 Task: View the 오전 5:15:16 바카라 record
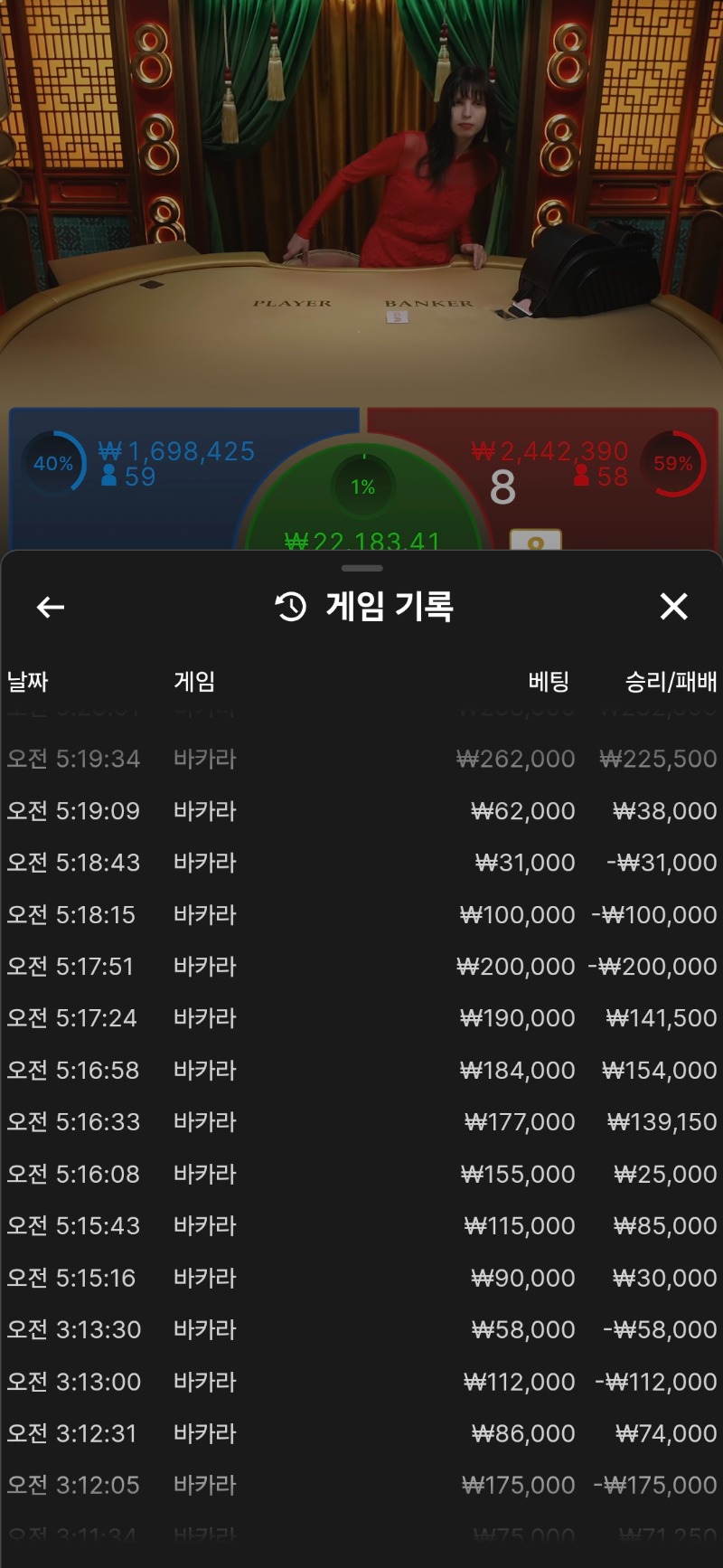pyautogui.click(x=361, y=1278)
